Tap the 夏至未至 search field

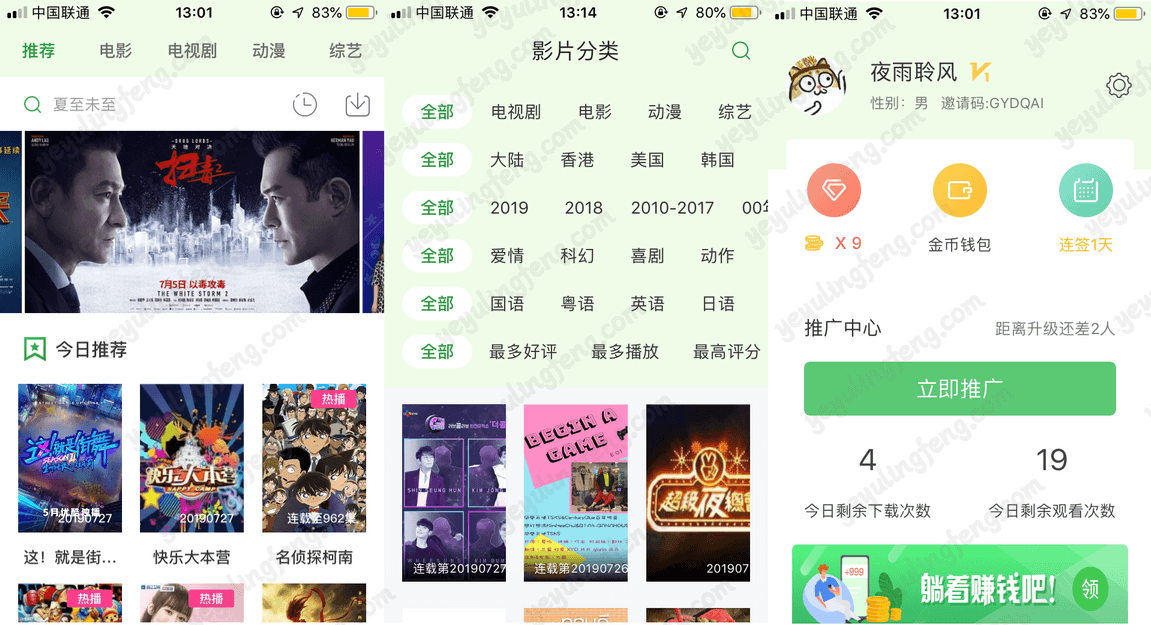(150, 104)
